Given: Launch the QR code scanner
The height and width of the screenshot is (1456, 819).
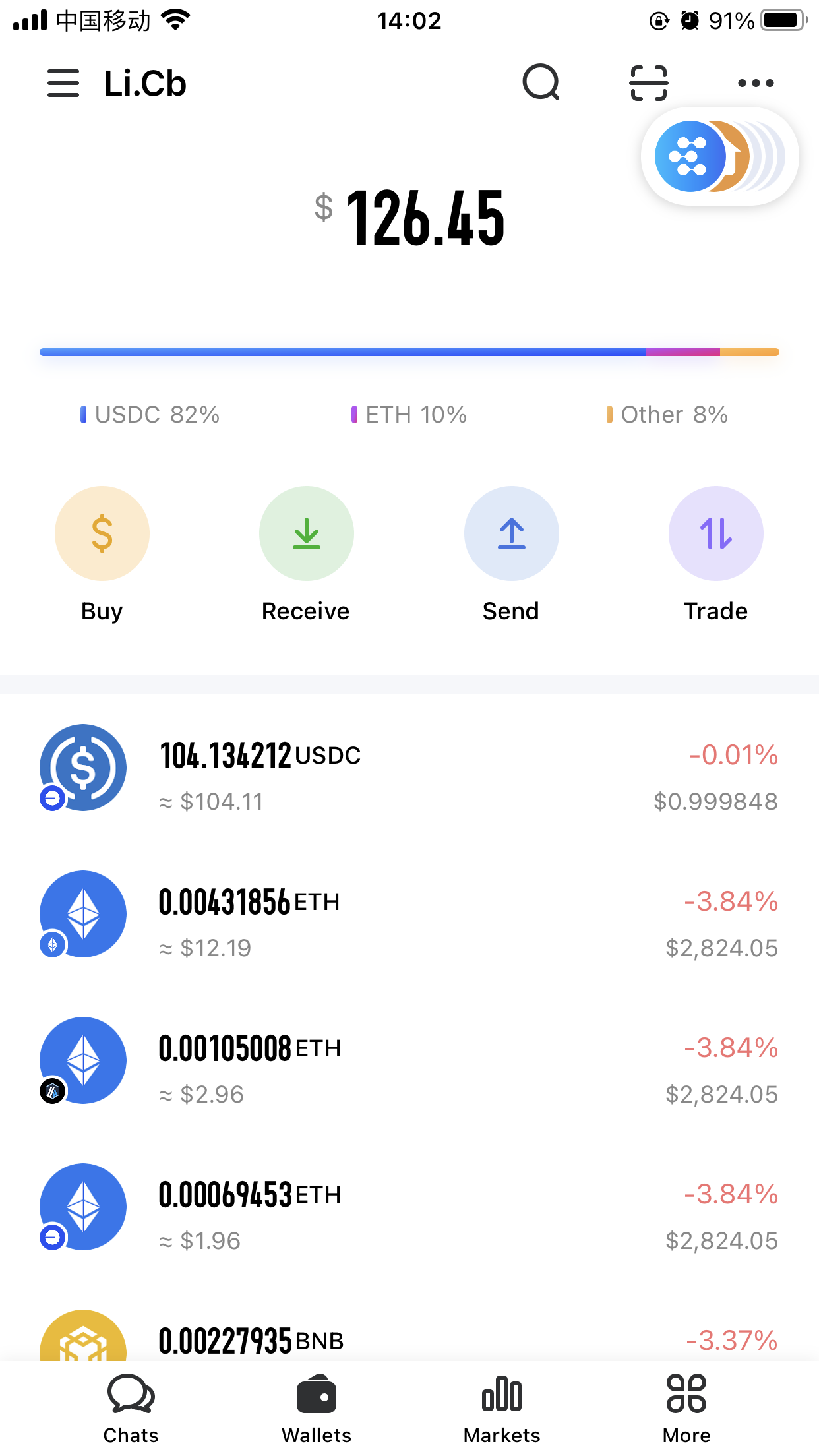Looking at the screenshot, I should (x=649, y=83).
